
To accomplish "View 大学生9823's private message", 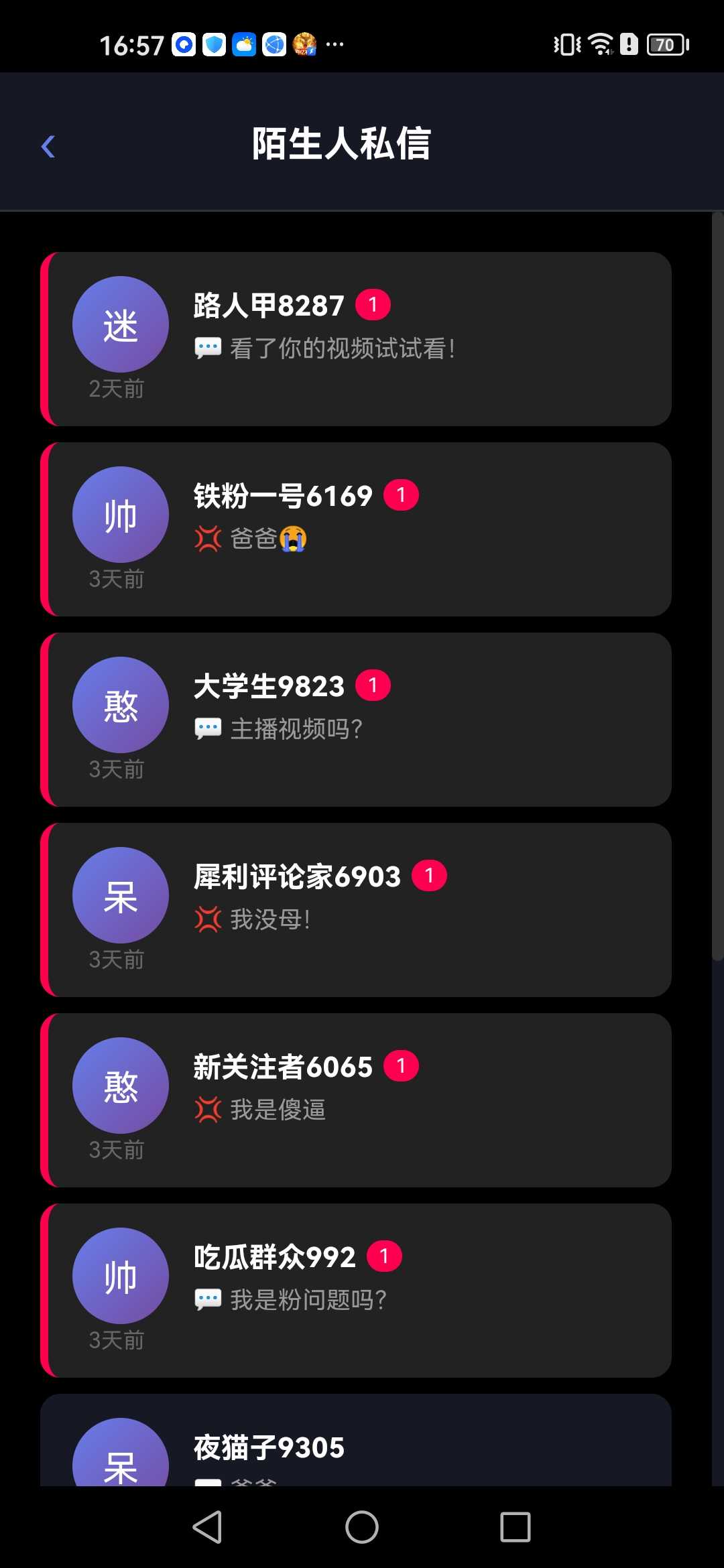I will (x=357, y=720).
